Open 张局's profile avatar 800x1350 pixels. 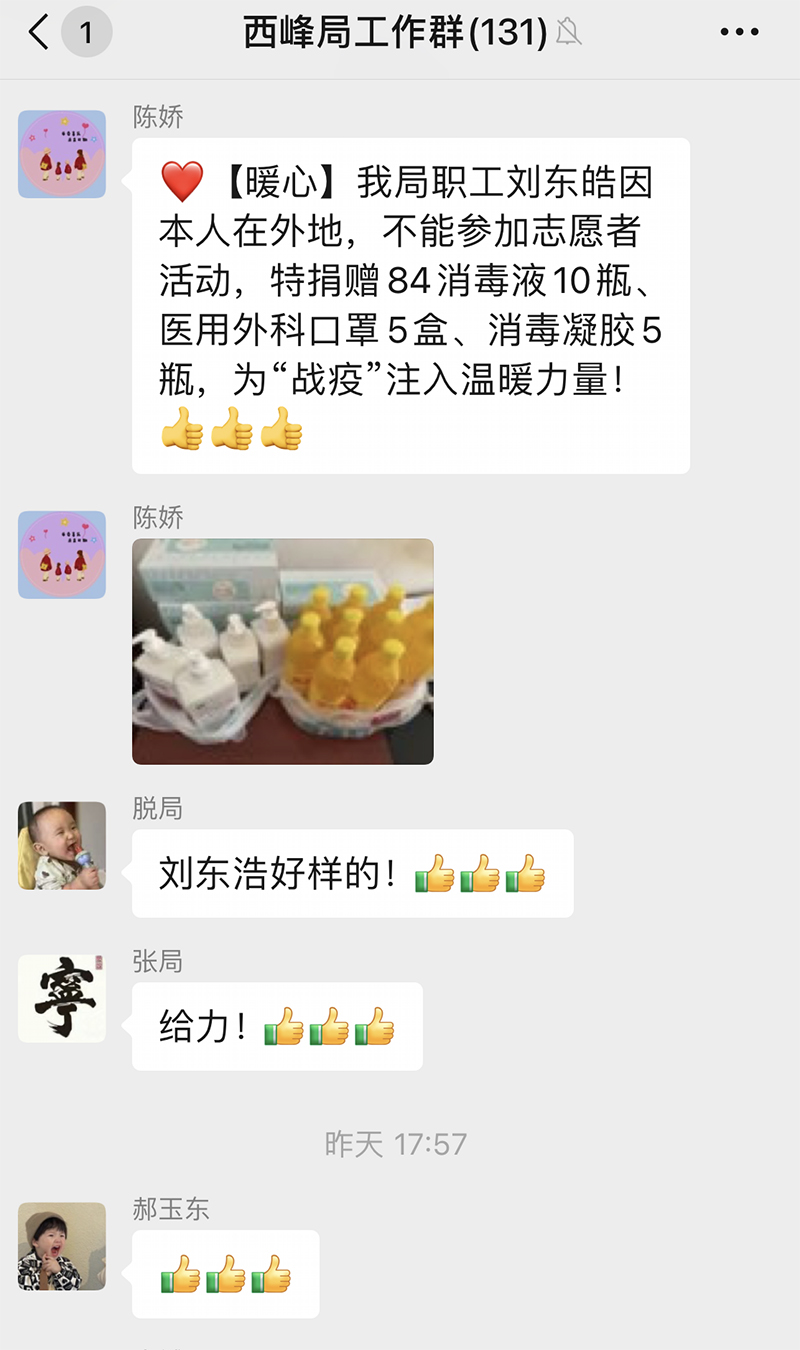tap(62, 998)
